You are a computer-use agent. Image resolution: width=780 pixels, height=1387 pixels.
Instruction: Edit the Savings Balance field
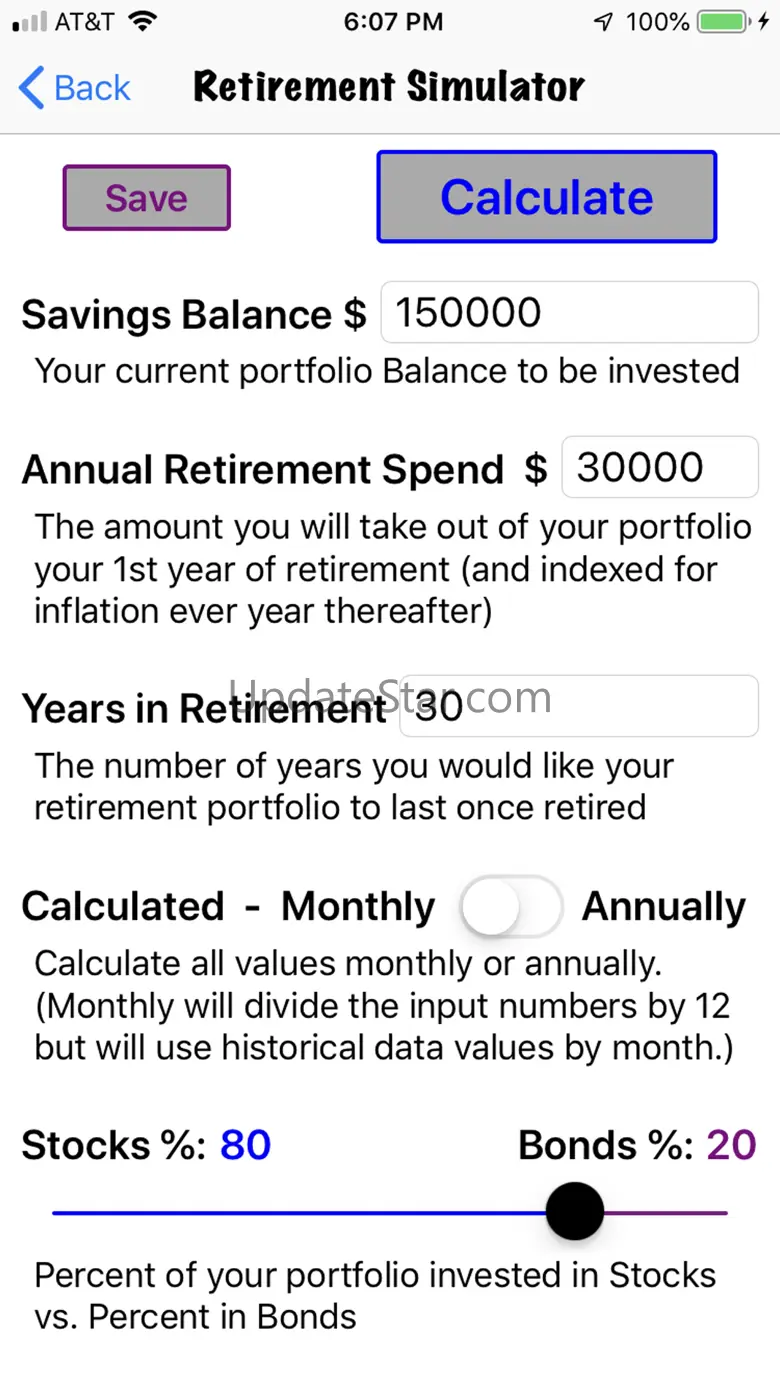[569, 313]
